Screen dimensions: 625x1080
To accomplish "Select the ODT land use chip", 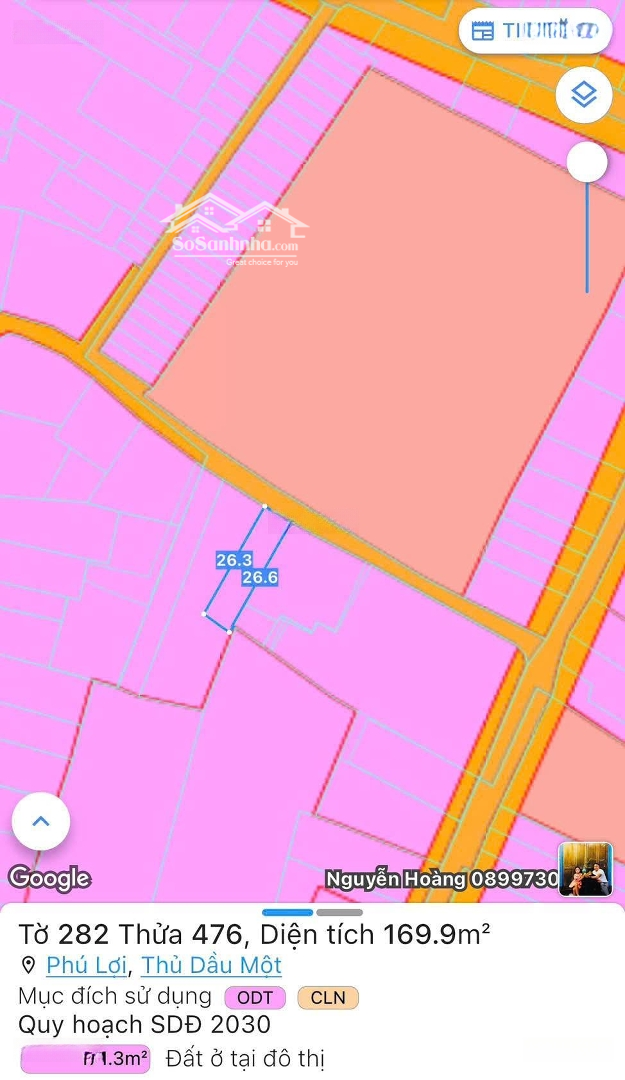I will click(x=255, y=997).
